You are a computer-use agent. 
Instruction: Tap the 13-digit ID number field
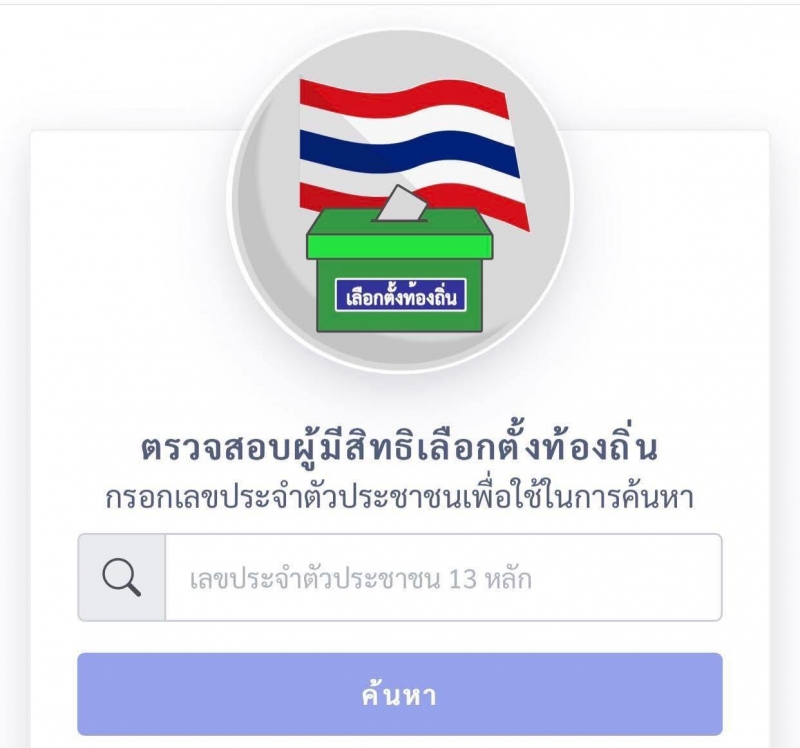tap(442, 578)
